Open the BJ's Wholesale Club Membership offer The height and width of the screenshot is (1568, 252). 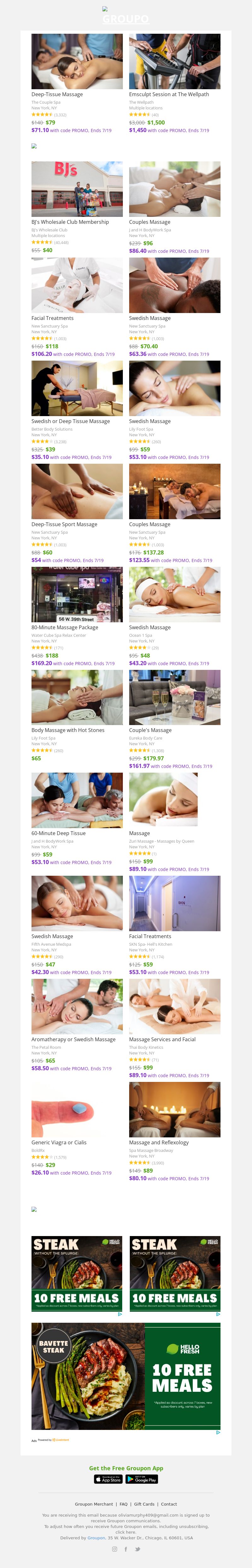click(x=77, y=189)
